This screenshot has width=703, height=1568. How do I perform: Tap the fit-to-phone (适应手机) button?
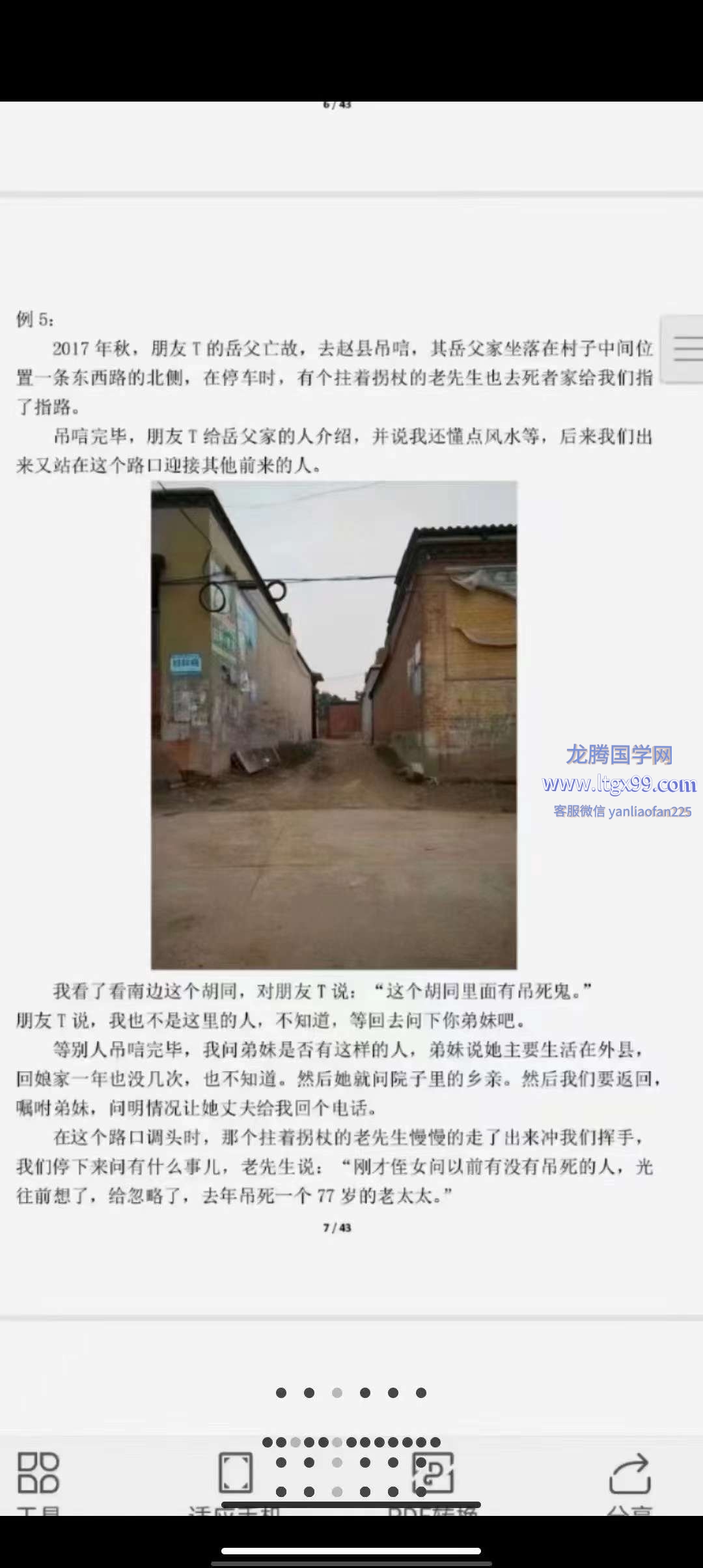click(x=235, y=1474)
